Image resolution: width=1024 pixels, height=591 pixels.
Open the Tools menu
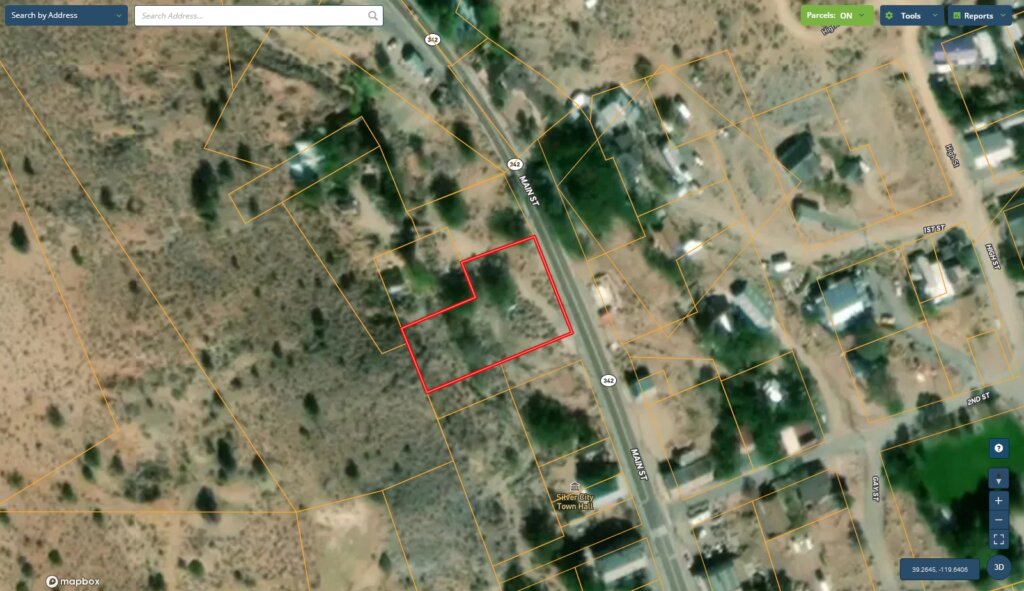tap(911, 15)
